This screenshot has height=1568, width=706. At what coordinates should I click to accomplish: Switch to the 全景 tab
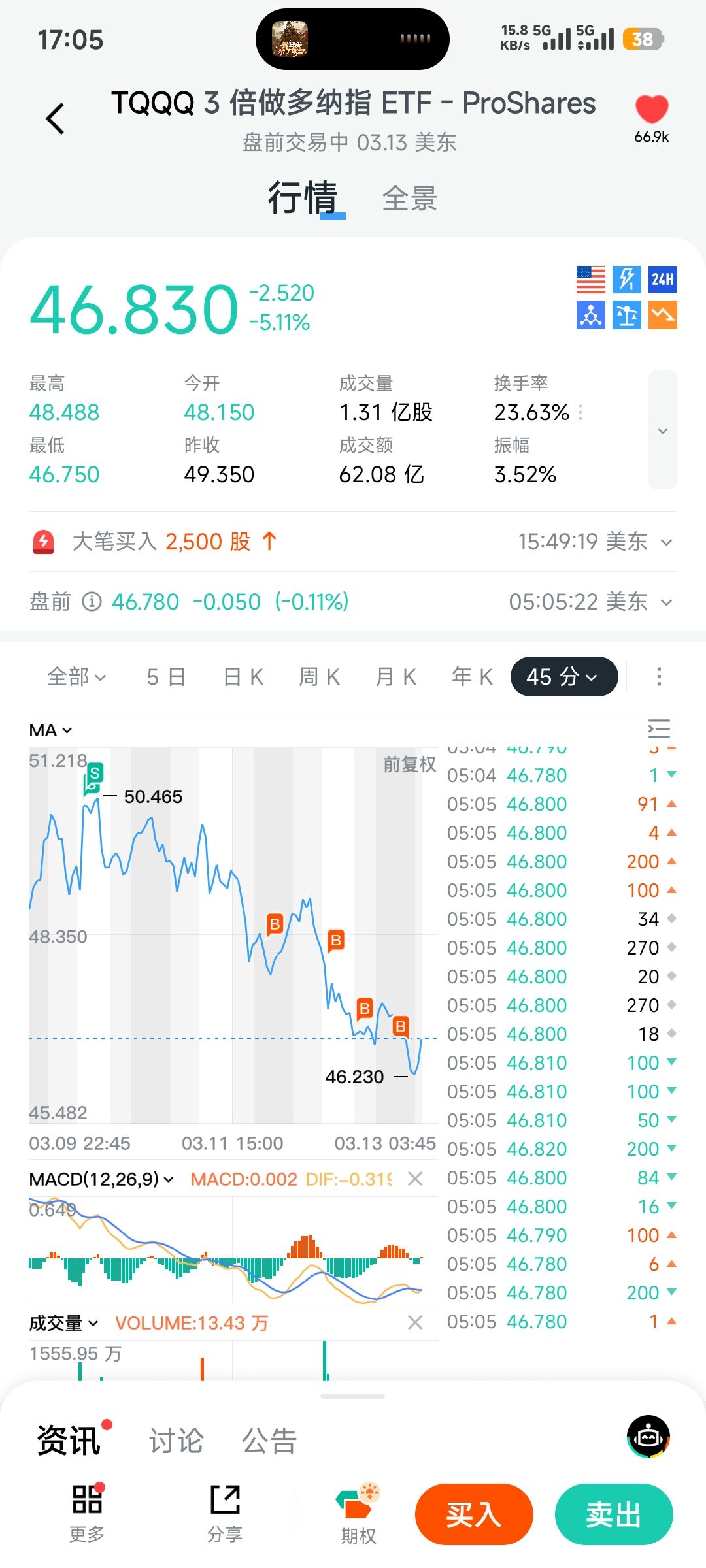(x=409, y=198)
